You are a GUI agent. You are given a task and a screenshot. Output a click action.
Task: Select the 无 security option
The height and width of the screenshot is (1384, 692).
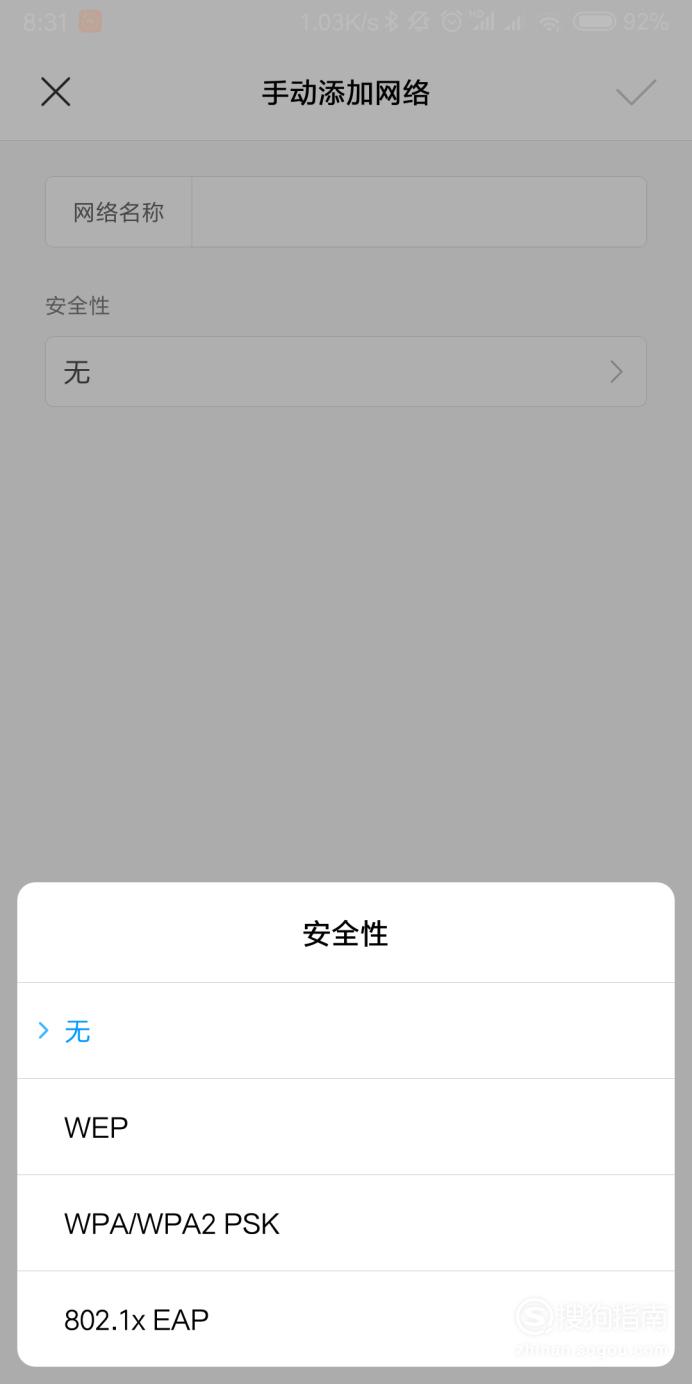point(346,1031)
